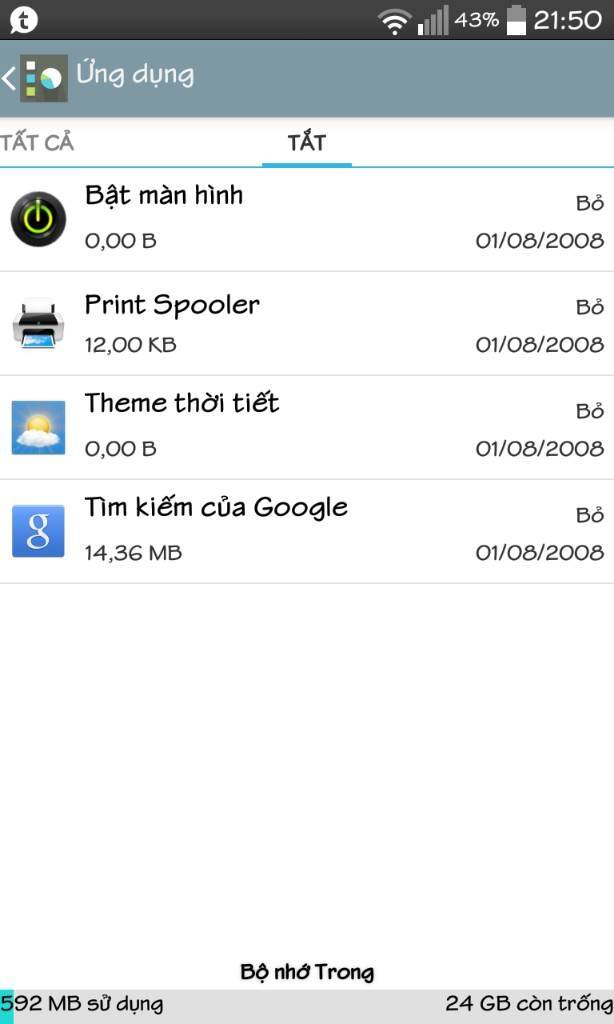Switch to the TẤT CẢ tab

click(38, 142)
